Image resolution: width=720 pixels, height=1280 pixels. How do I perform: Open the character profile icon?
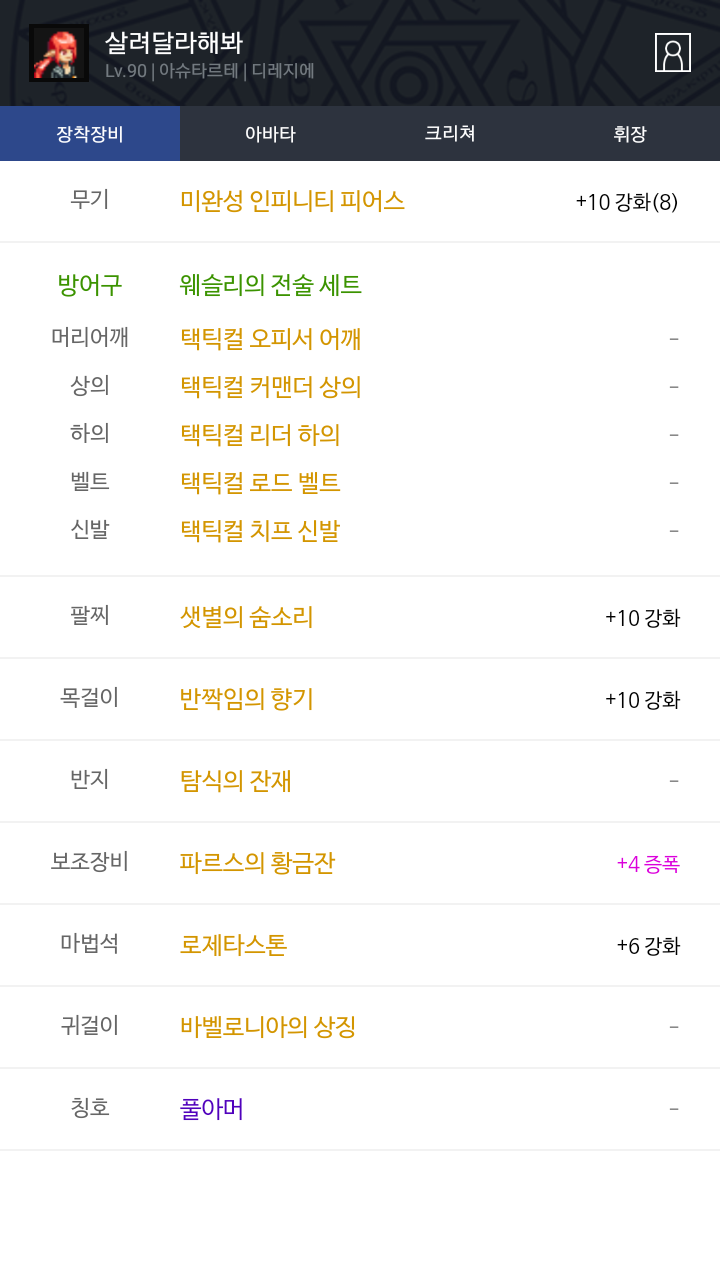tap(673, 52)
